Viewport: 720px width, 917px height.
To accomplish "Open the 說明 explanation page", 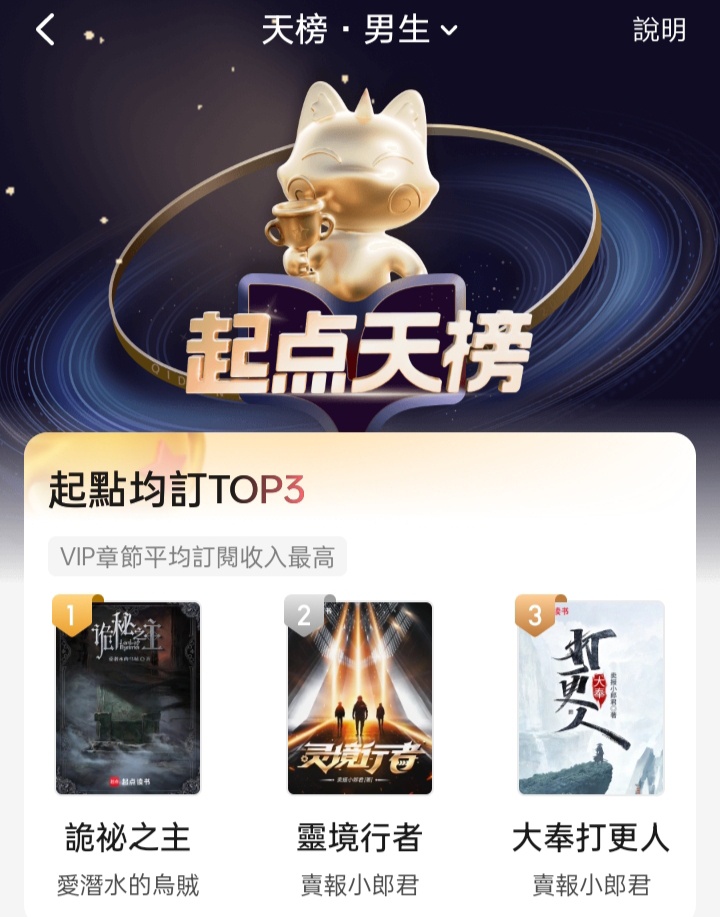I will click(x=659, y=30).
